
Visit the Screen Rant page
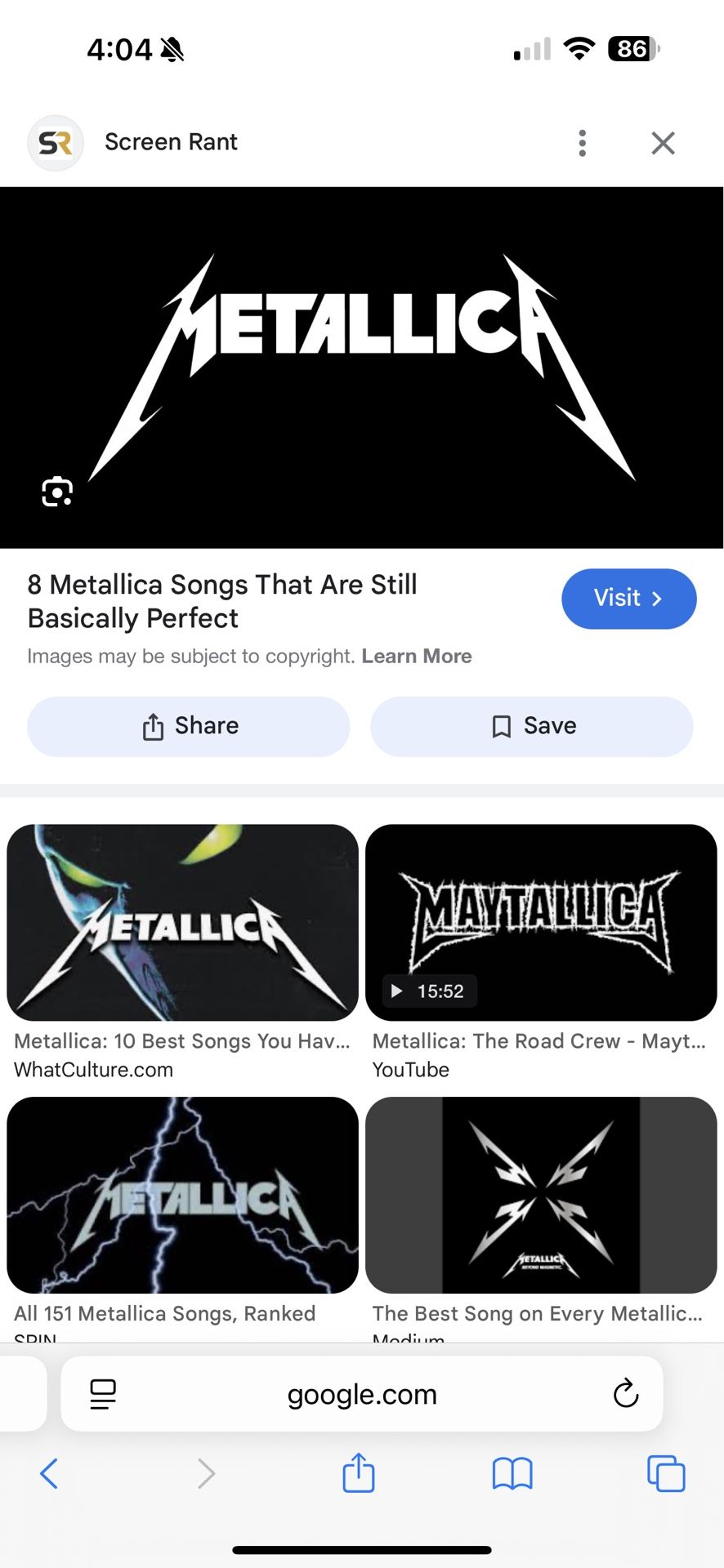(x=628, y=599)
